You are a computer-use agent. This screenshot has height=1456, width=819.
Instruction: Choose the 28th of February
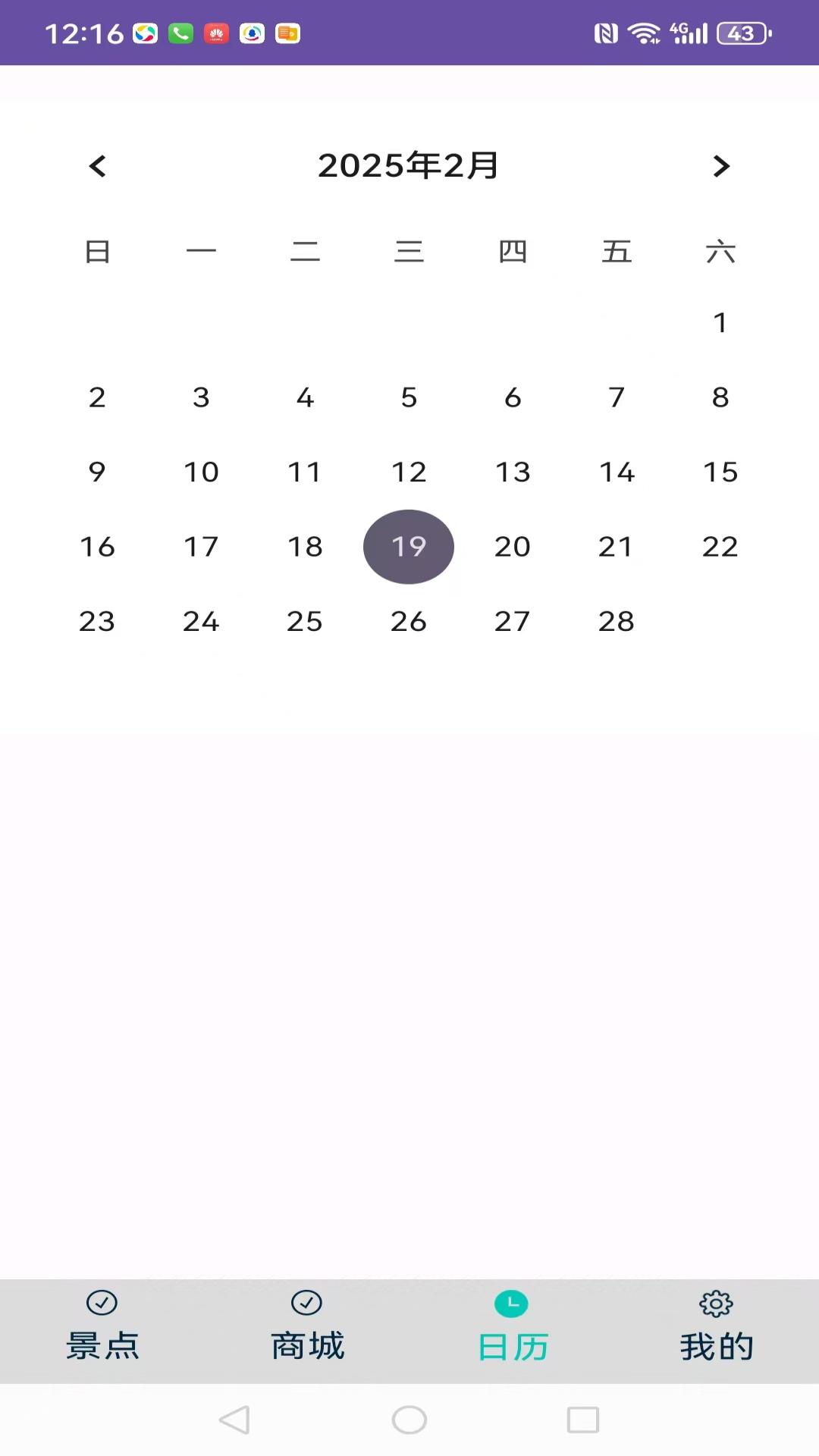(x=617, y=621)
